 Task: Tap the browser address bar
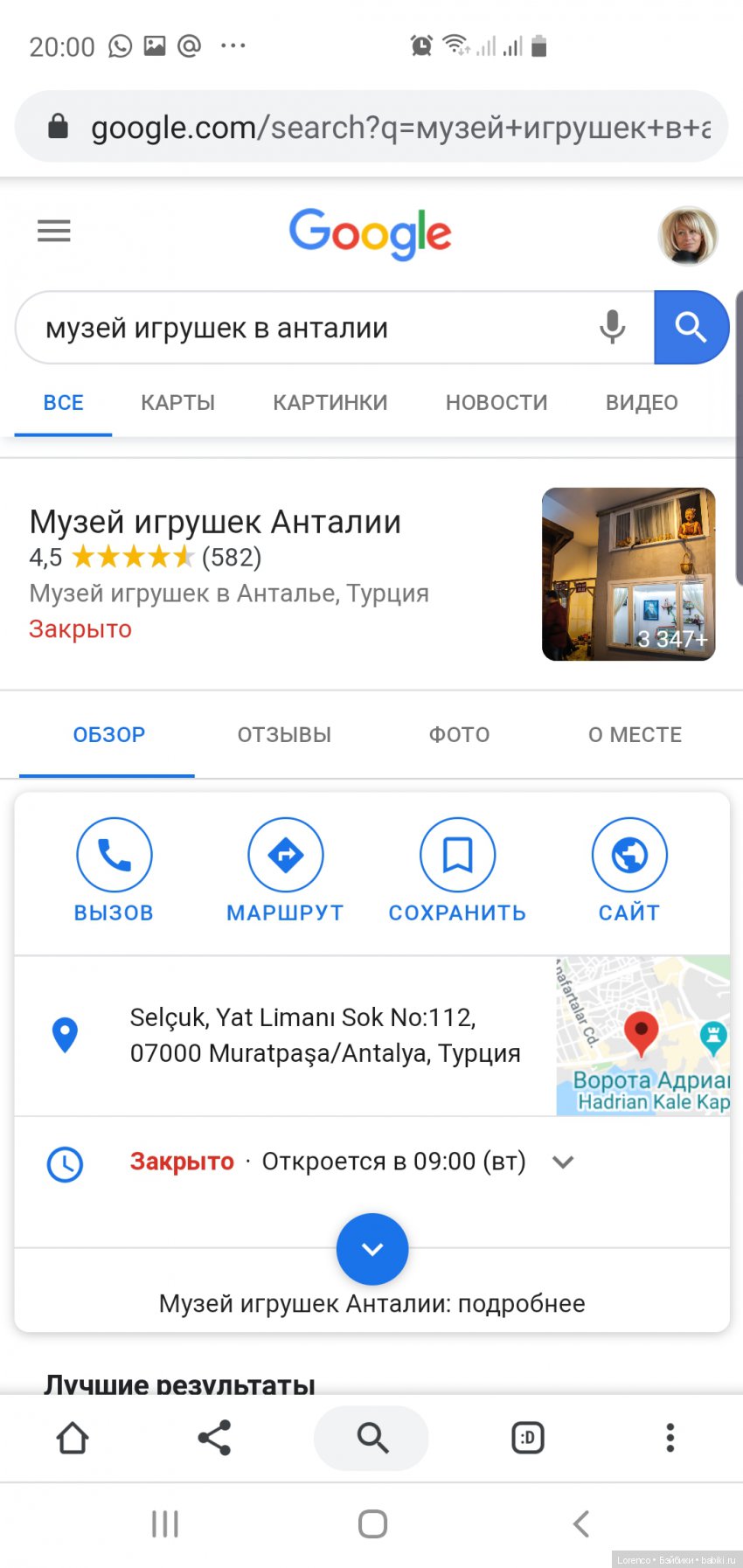(385, 128)
